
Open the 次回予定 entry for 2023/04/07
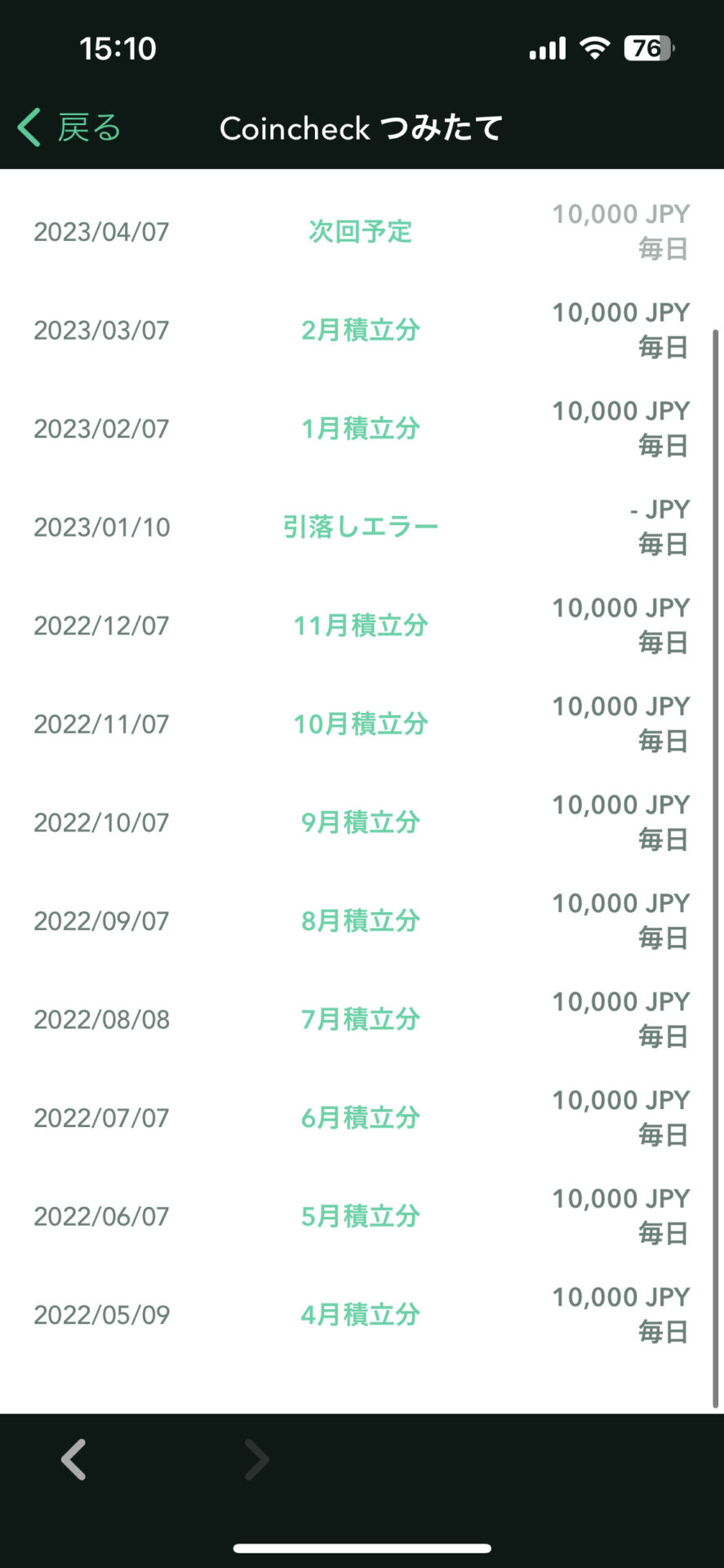tap(360, 232)
